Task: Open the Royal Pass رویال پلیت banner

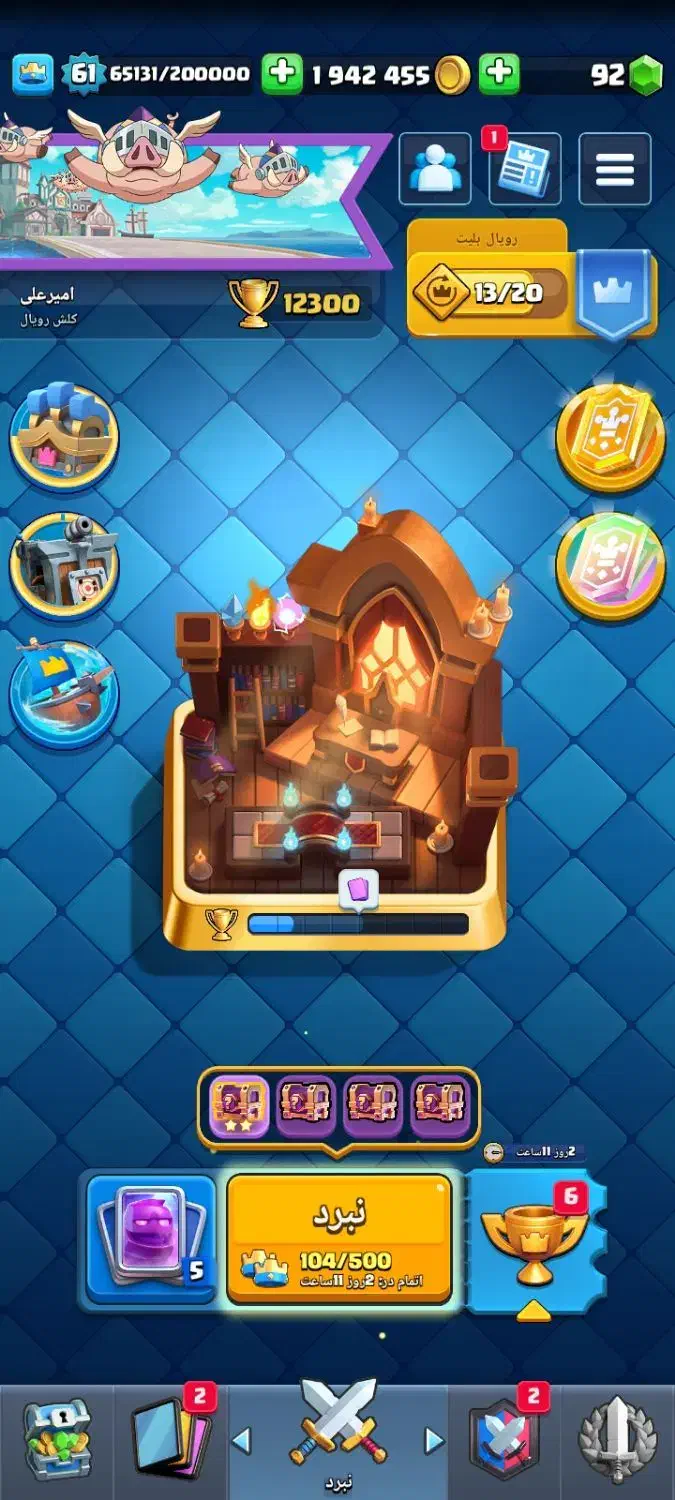Action: point(532,279)
